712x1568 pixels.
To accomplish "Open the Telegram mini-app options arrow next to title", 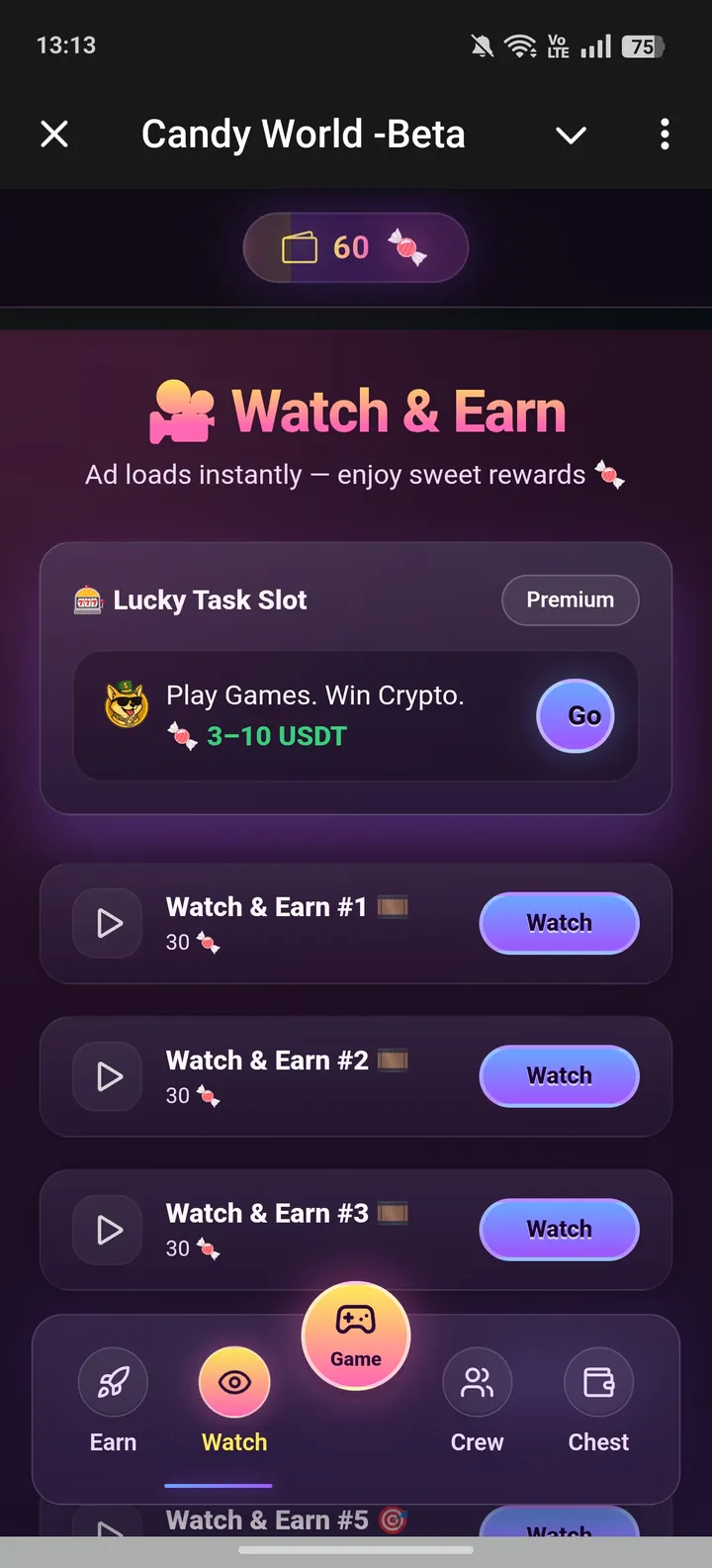I will coord(571,134).
